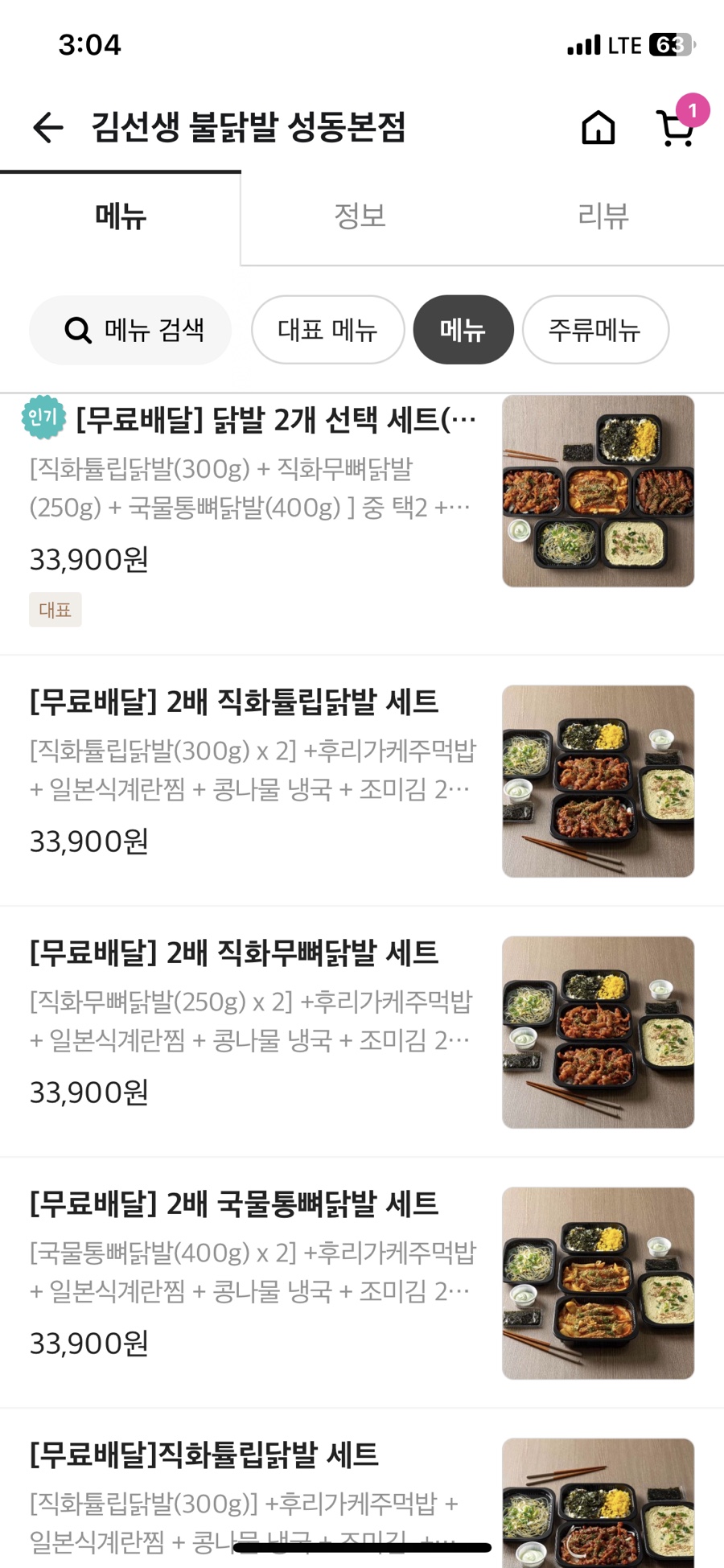Open 메뉴 검색 search
This screenshot has width=724, height=1568.
click(131, 330)
